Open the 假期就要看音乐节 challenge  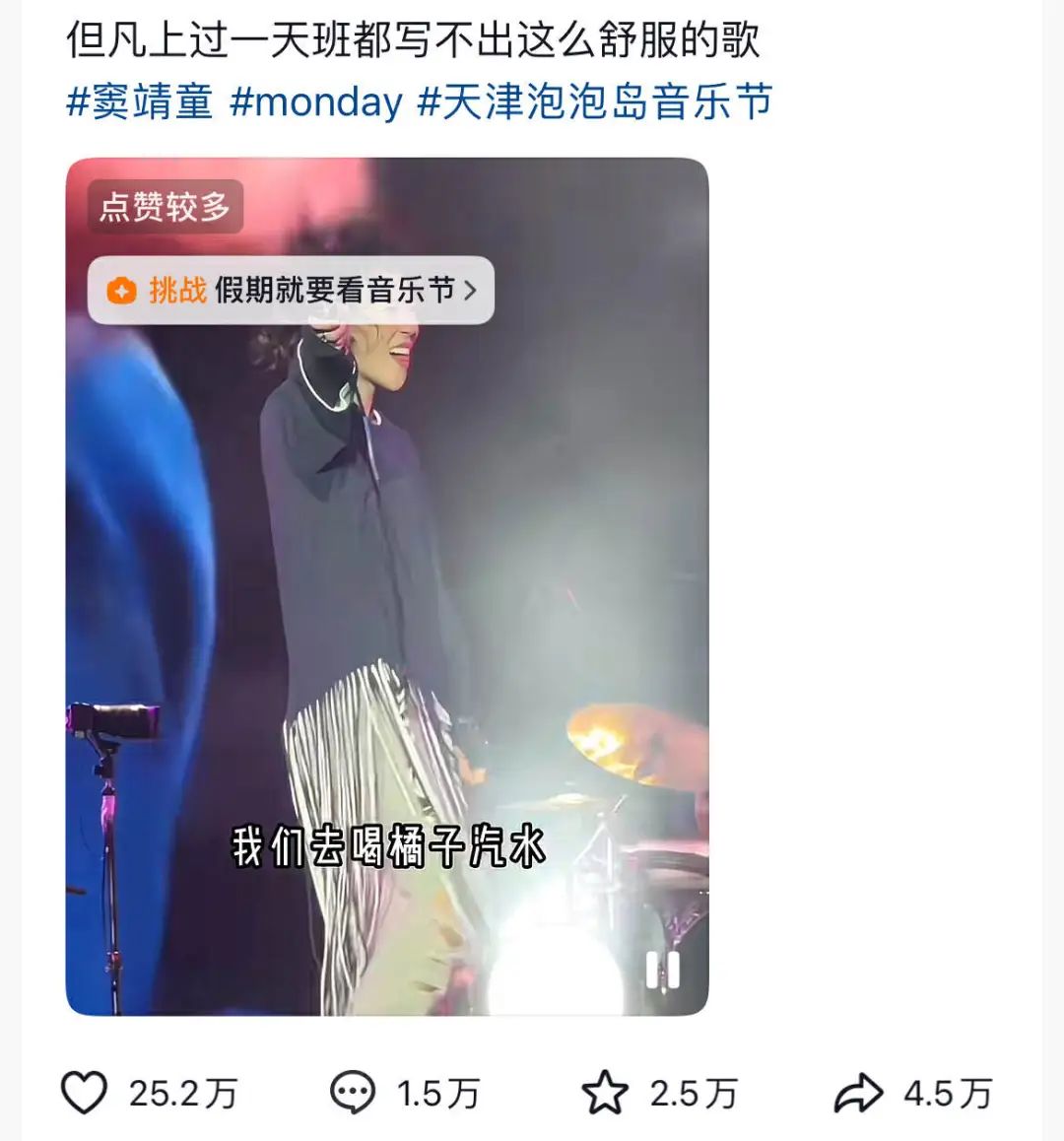tap(292, 291)
